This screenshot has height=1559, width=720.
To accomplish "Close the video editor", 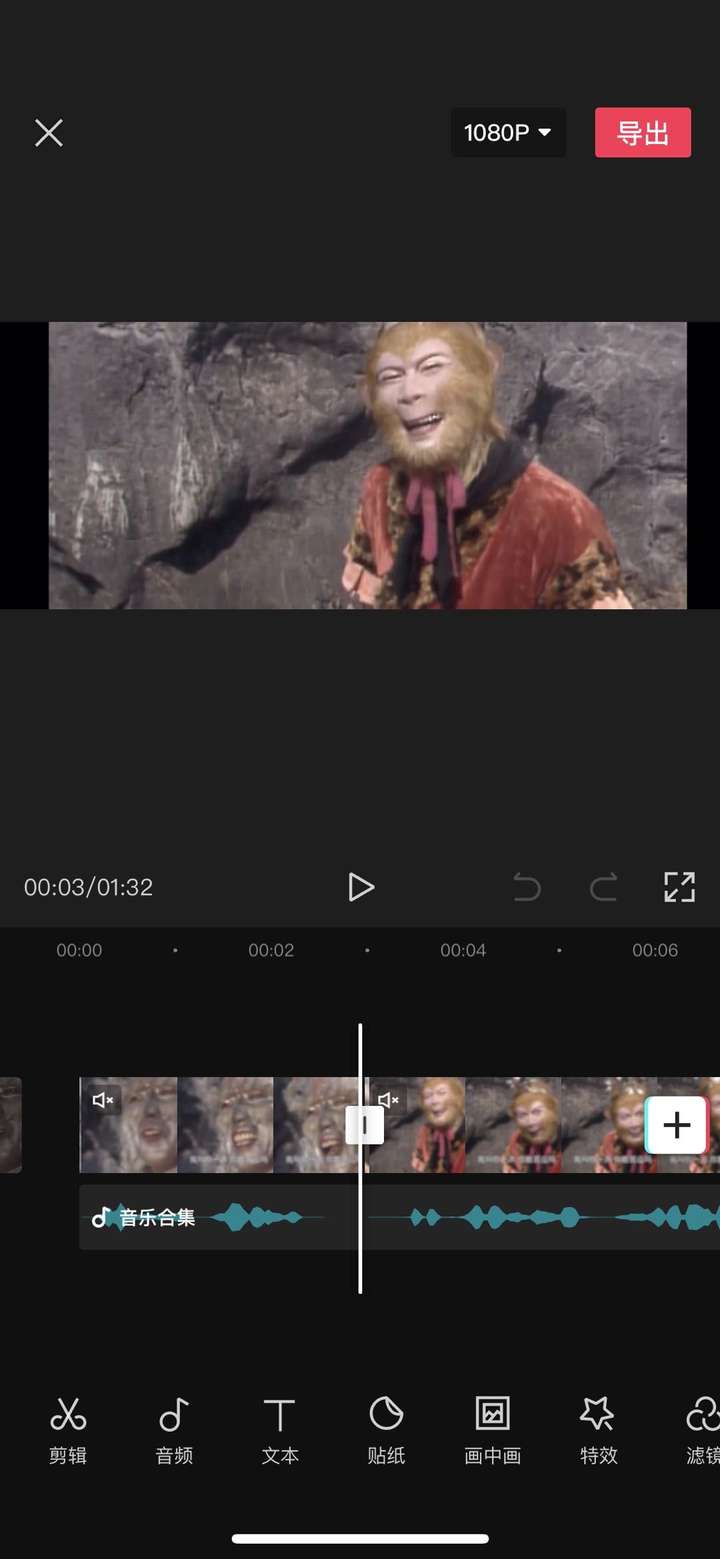I will (x=49, y=133).
